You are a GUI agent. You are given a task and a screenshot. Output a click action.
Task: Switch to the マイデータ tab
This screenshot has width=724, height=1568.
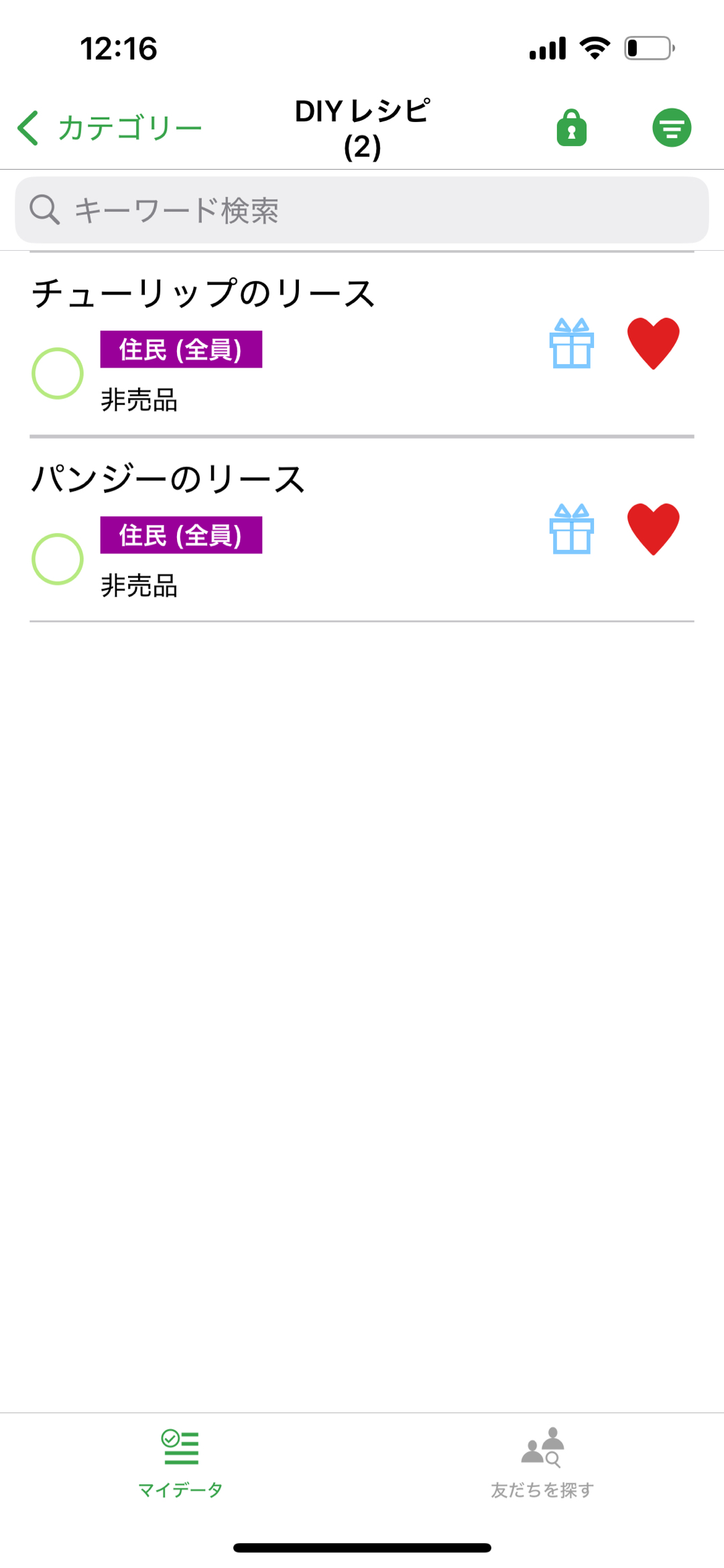point(180,1463)
